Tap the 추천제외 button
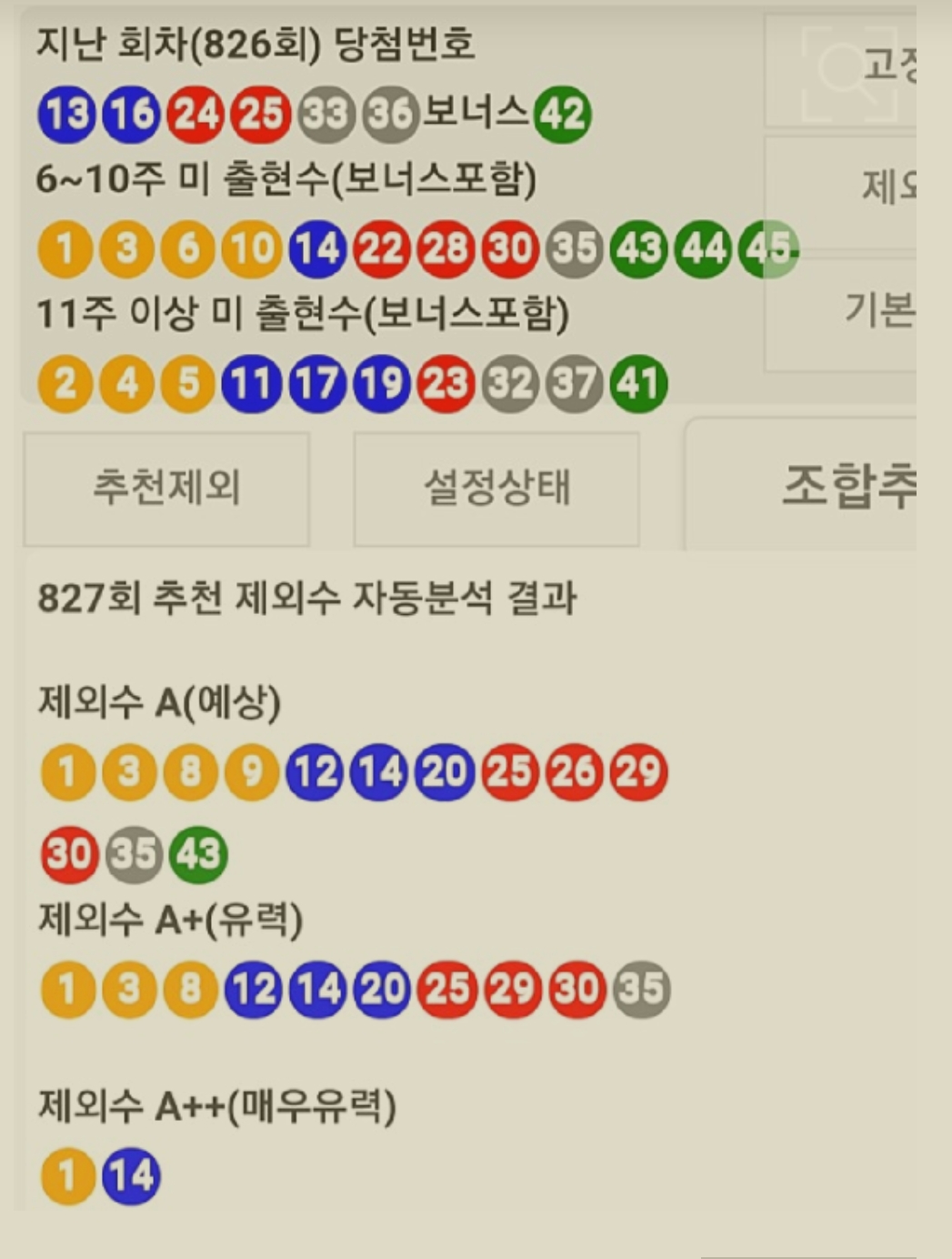This screenshot has width=952, height=1259. [x=166, y=488]
